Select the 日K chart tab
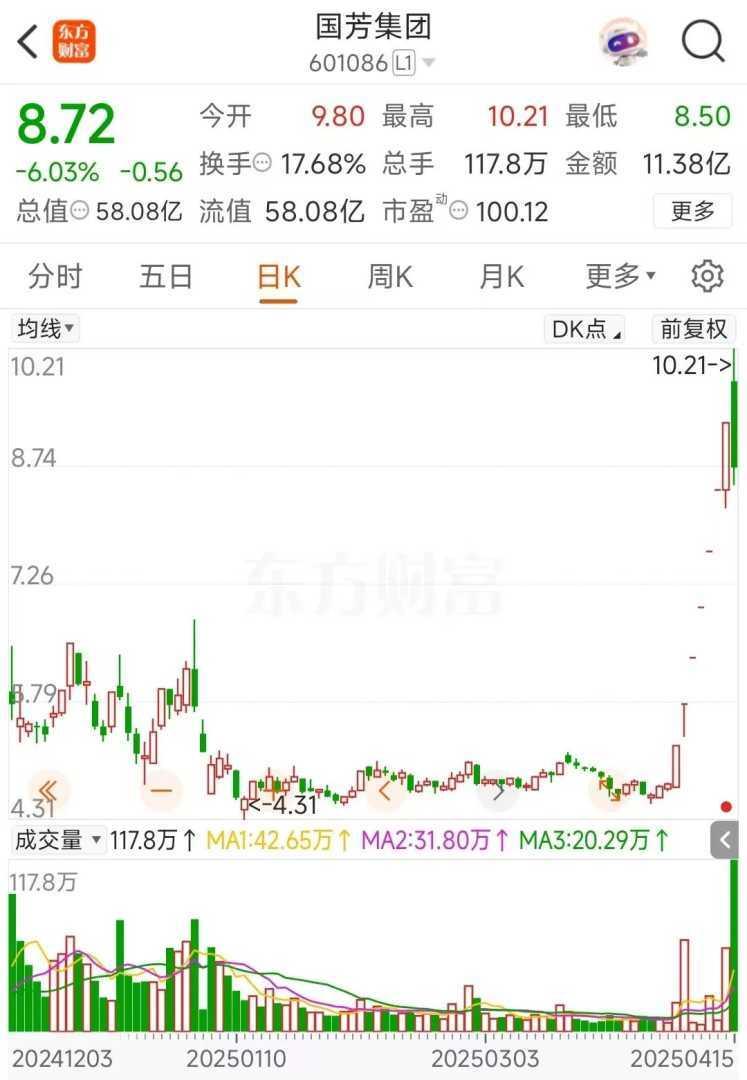This screenshot has height=1080, width=747. pos(278,277)
